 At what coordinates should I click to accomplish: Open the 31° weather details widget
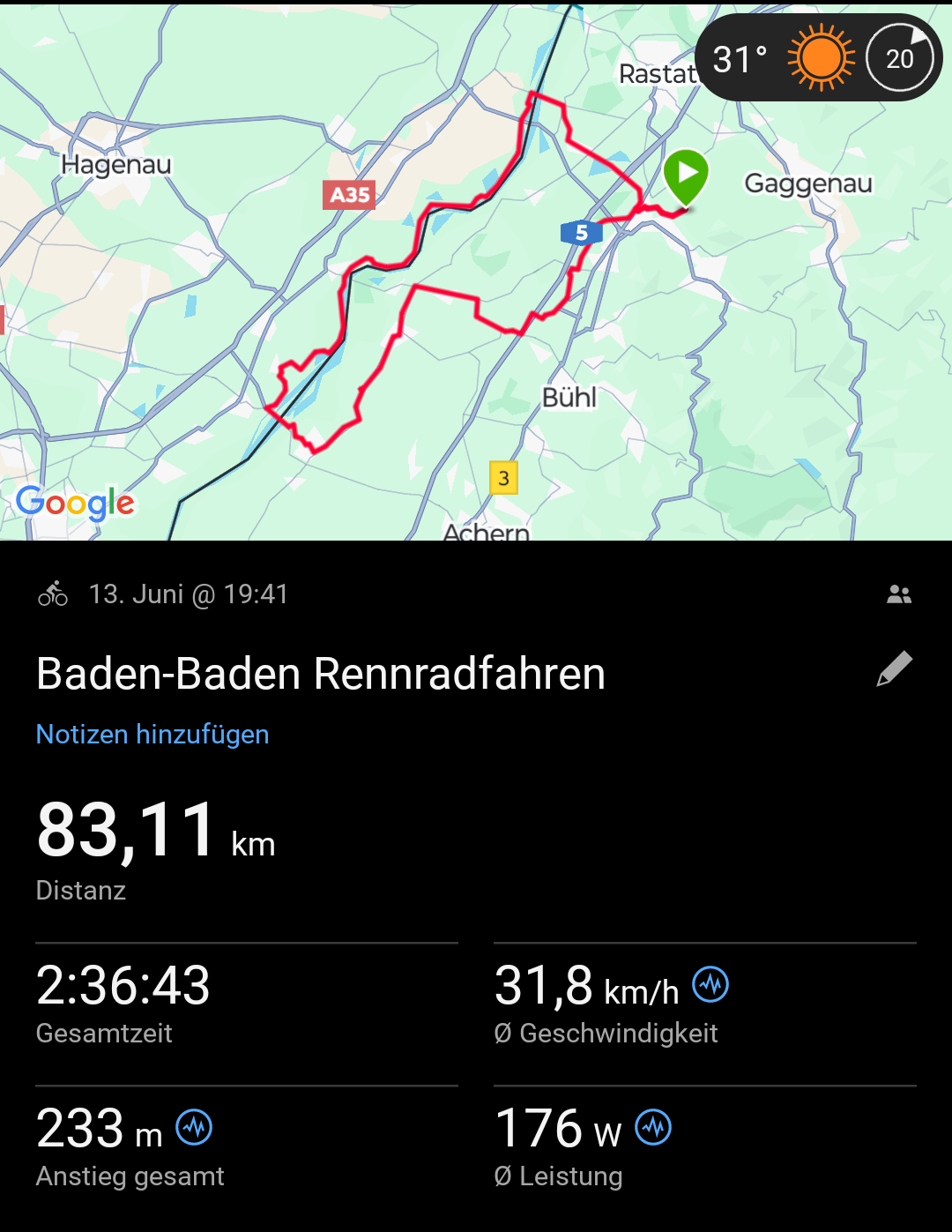pos(818,58)
